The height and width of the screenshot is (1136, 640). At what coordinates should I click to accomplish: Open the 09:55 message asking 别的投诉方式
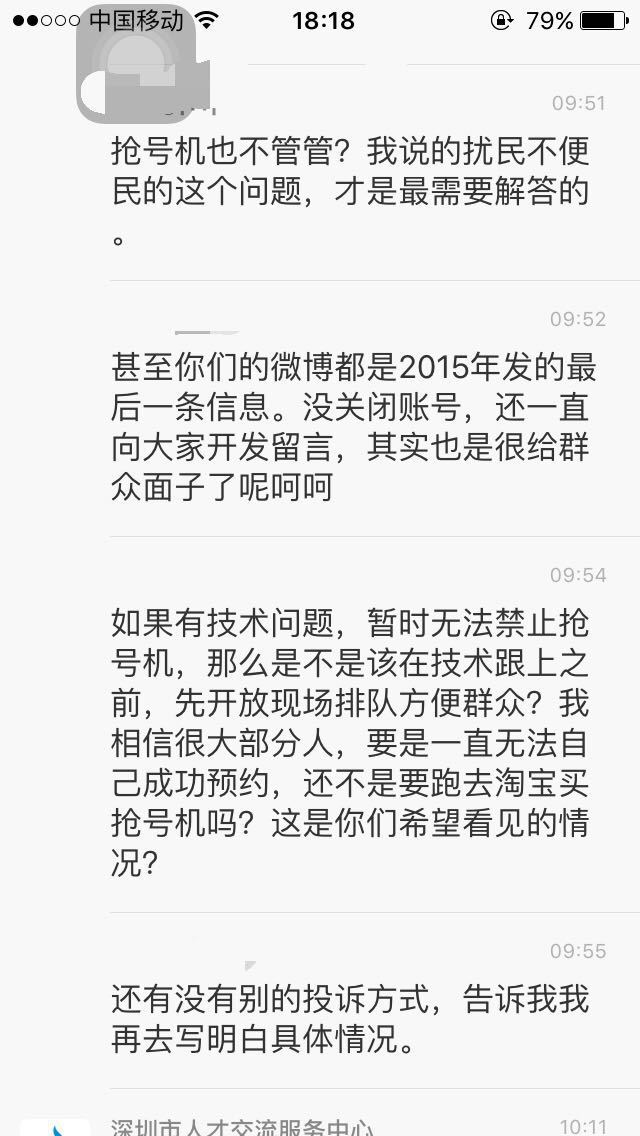320,1001
